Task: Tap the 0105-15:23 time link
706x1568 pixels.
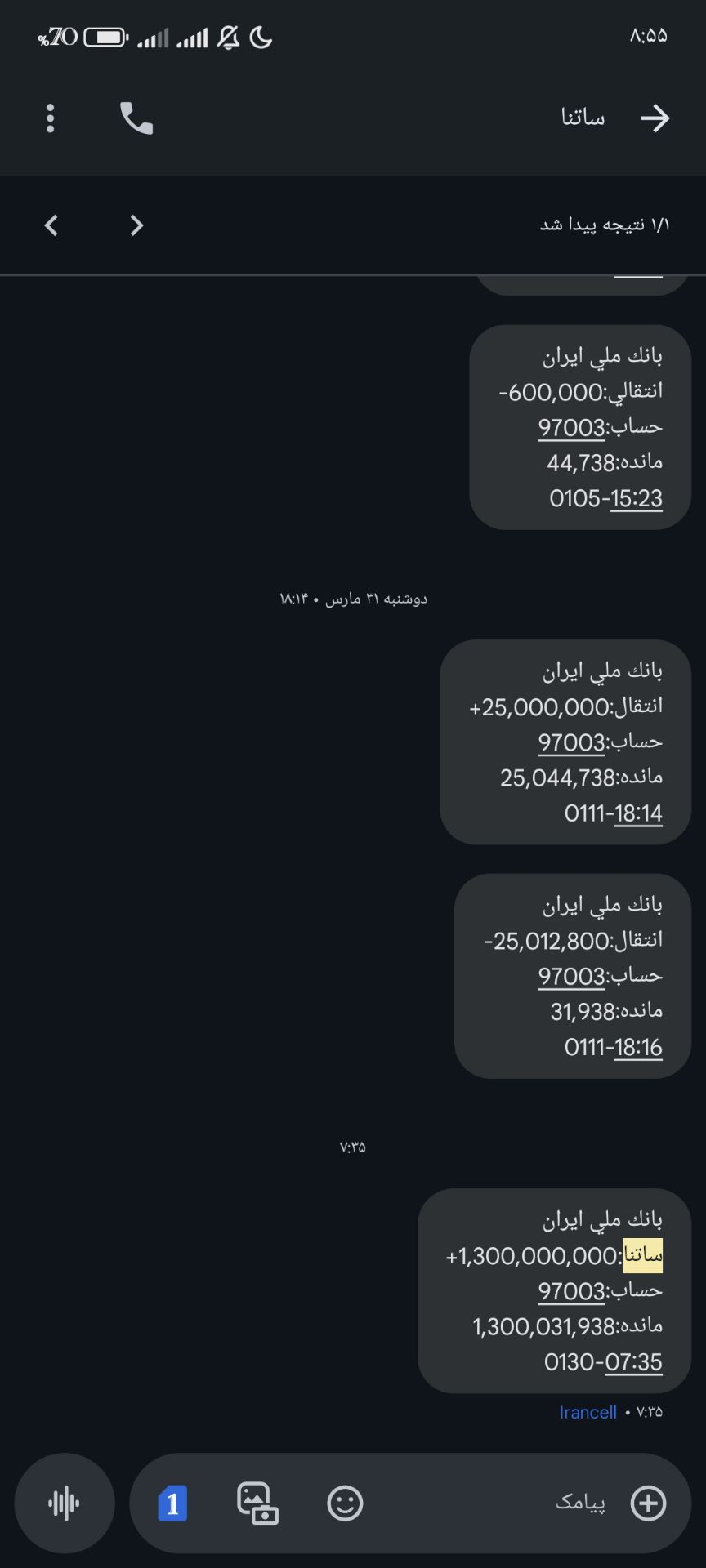Action: point(636,498)
